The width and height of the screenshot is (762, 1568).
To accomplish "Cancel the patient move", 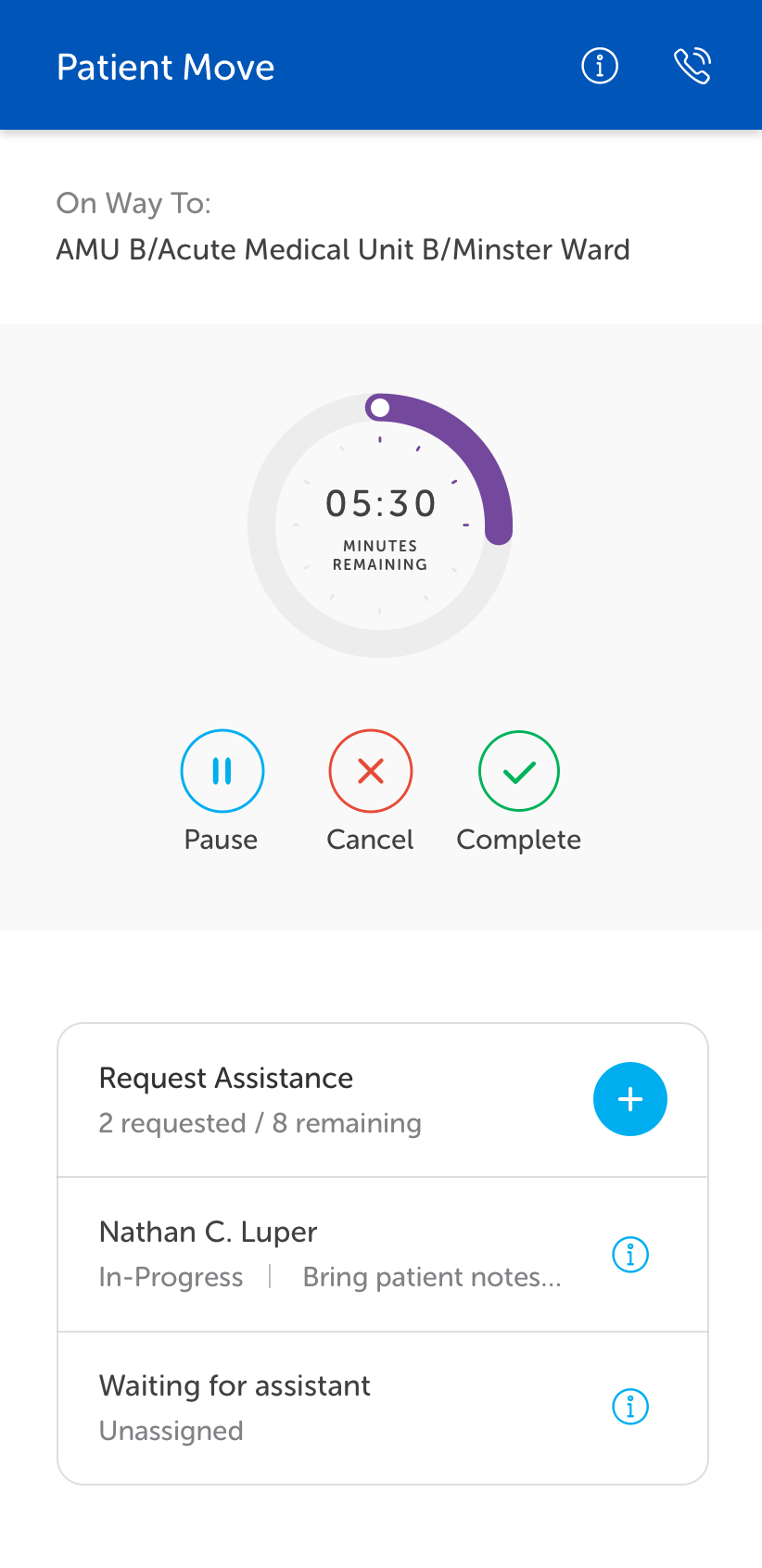I will (370, 771).
